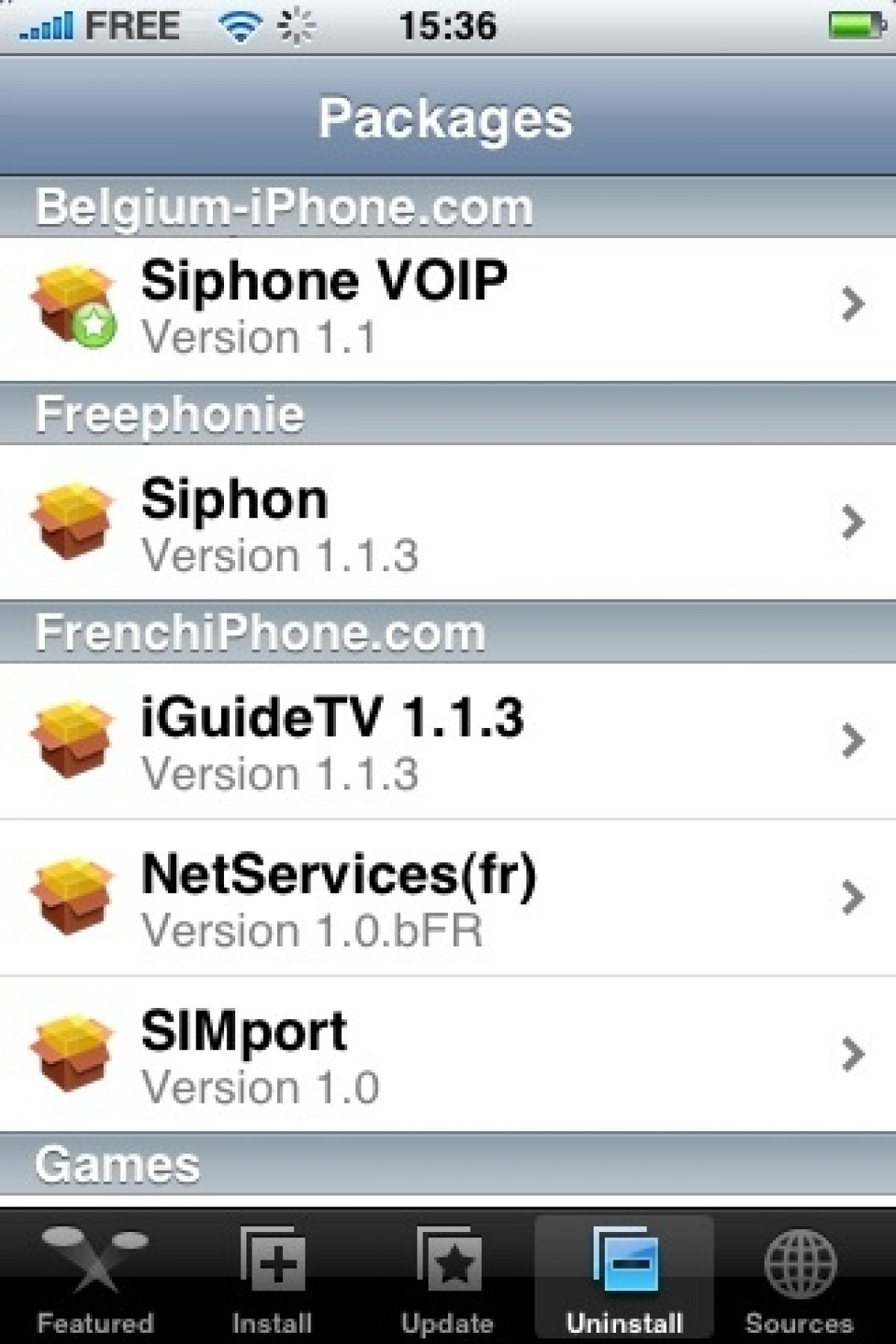This screenshot has width=896, height=1344.
Task: Go to the Install tab
Action: (272, 1278)
